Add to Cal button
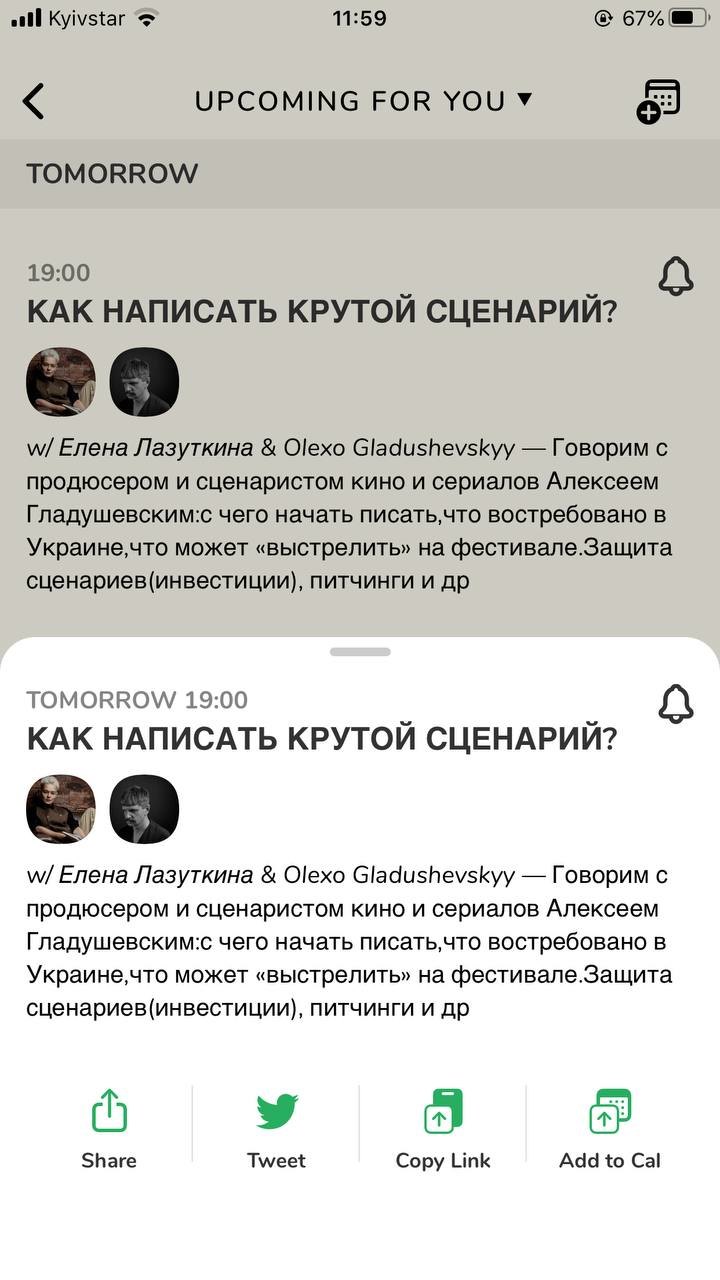 [610, 1130]
